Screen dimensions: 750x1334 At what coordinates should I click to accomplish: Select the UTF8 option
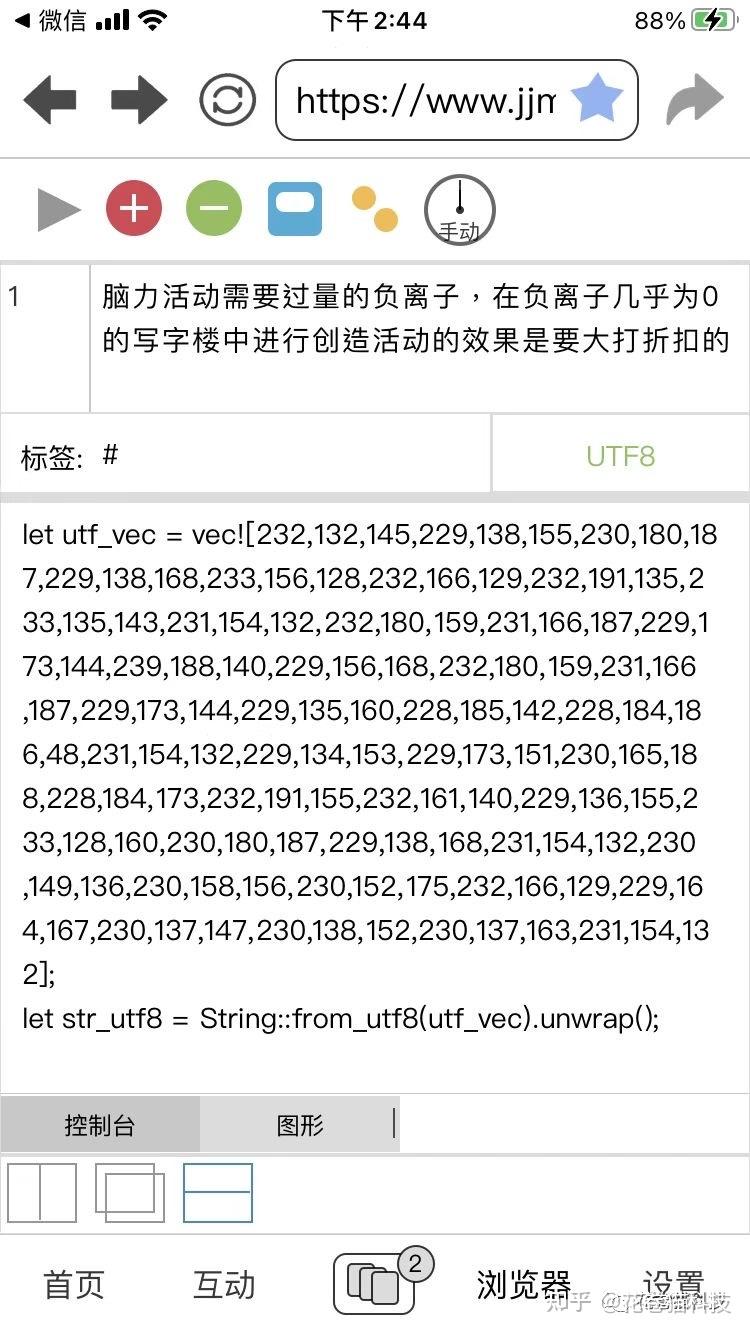pos(620,456)
